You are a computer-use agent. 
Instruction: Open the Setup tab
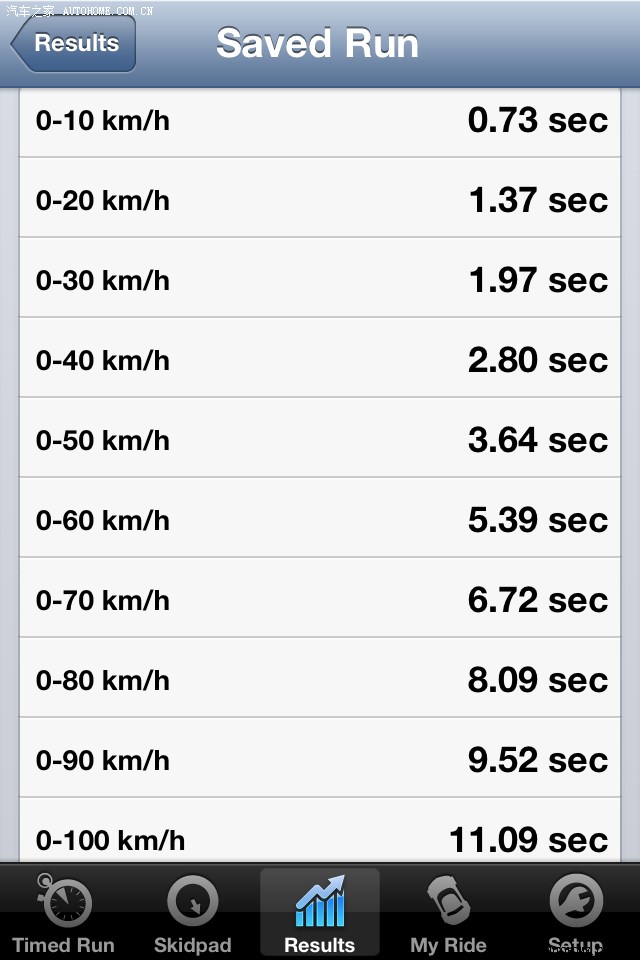(x=575, y=912)
